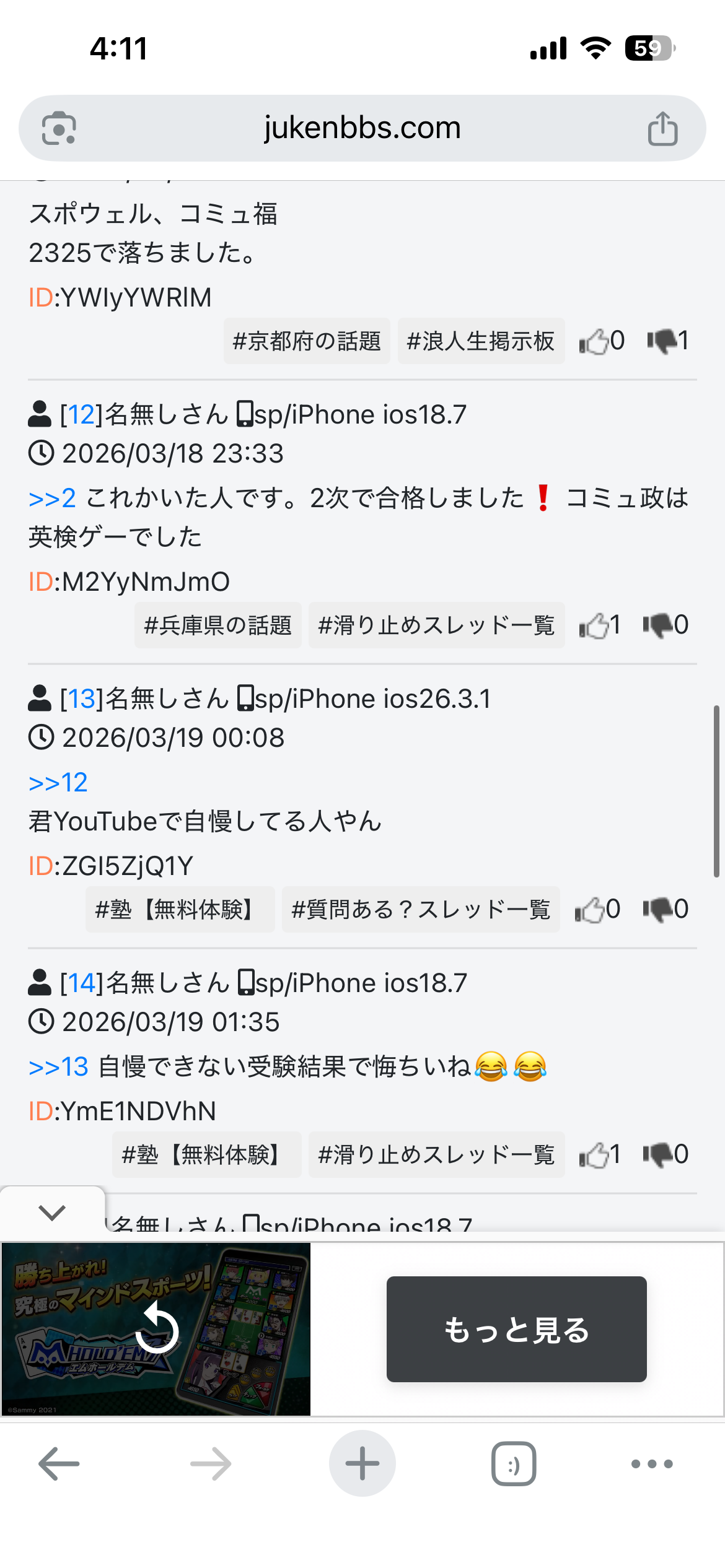The image size is (725, 1568).
Task: Tap the もっと見る button
Action: click(516, 1329)
